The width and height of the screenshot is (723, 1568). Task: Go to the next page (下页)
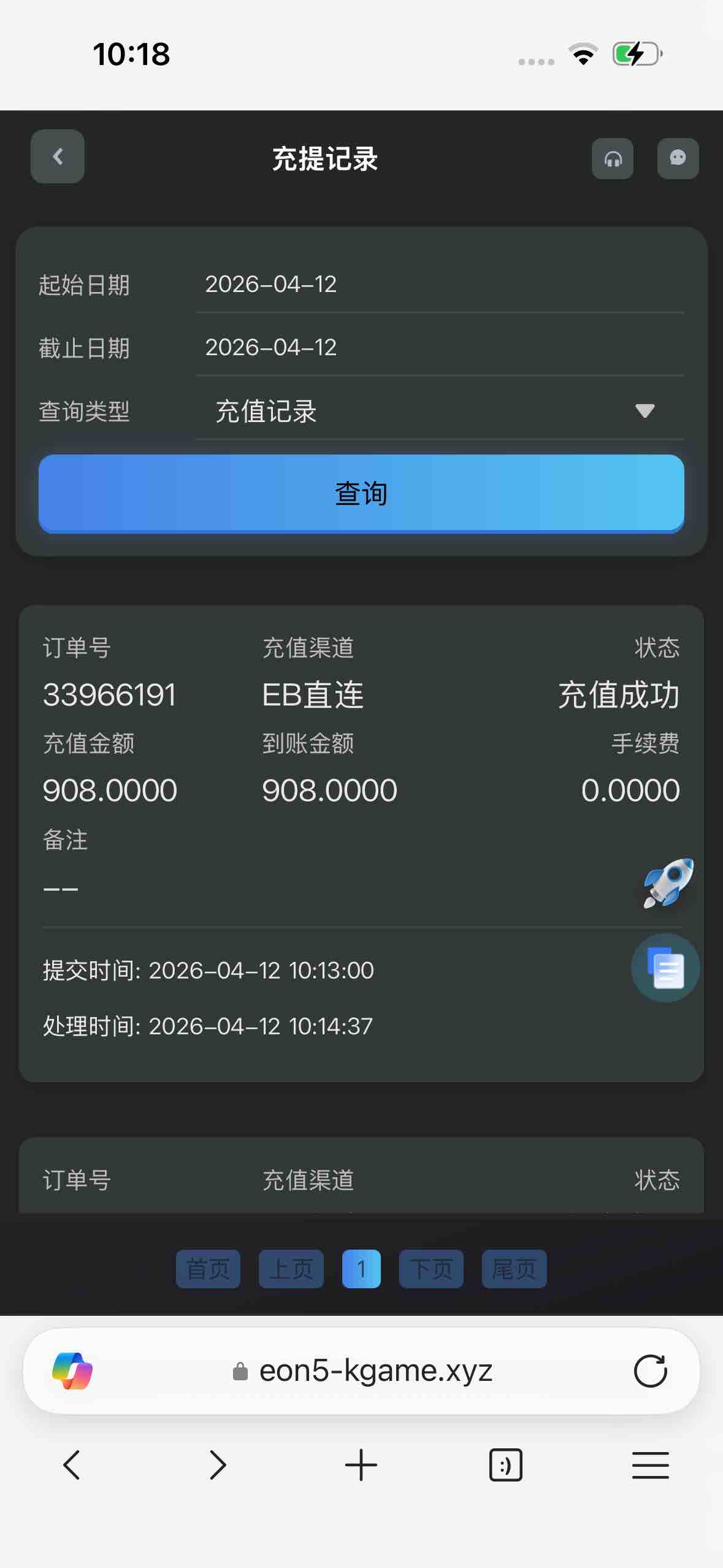[x=431, y=1269]
